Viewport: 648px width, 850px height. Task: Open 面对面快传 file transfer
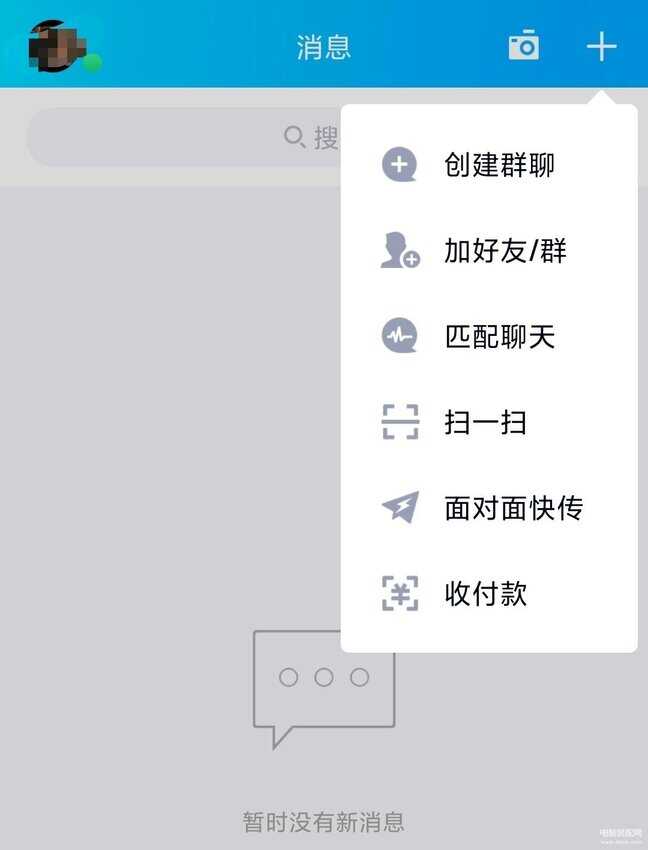488,509
